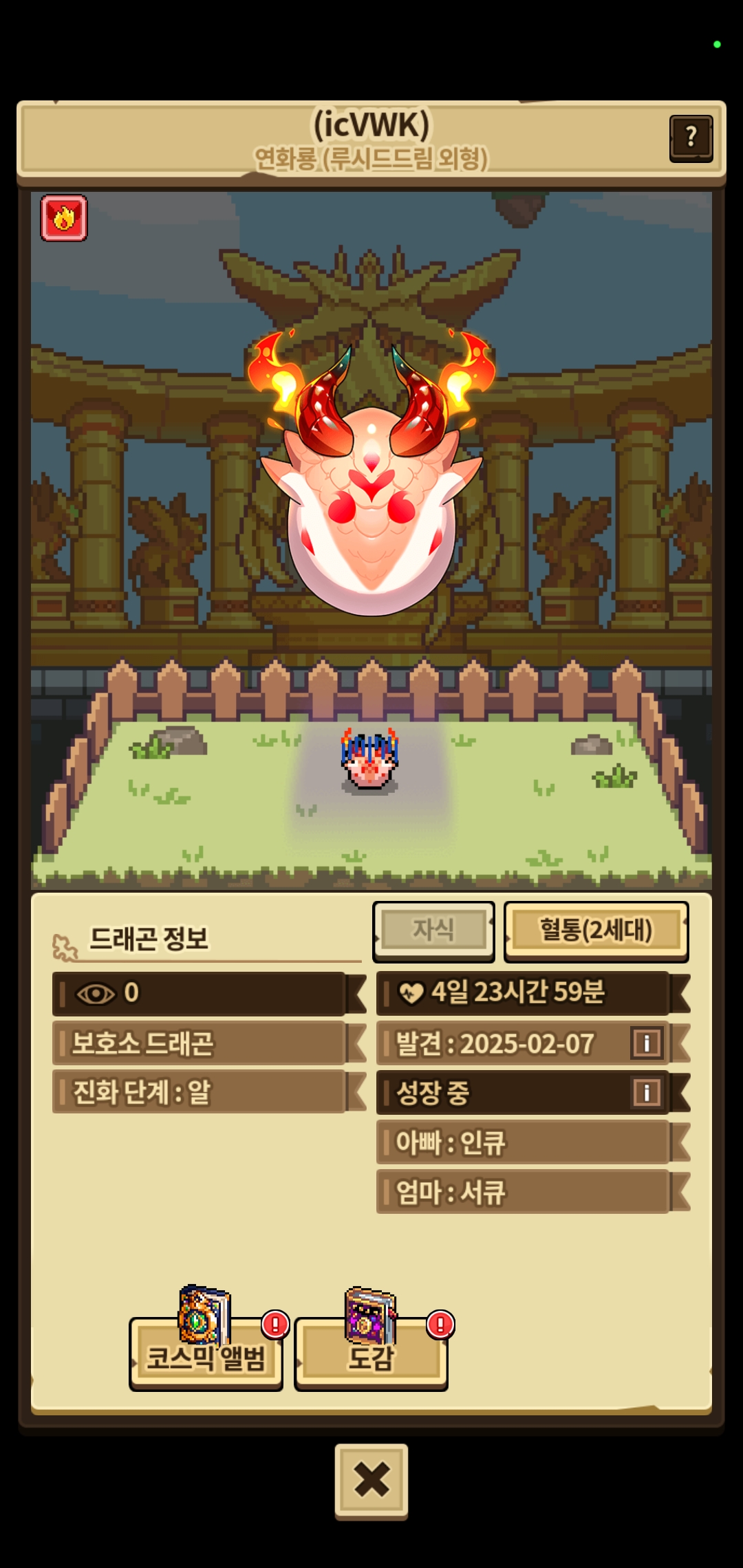
Task: Open the 혈통(2세대) lineage button
Action: coord(596,930)
